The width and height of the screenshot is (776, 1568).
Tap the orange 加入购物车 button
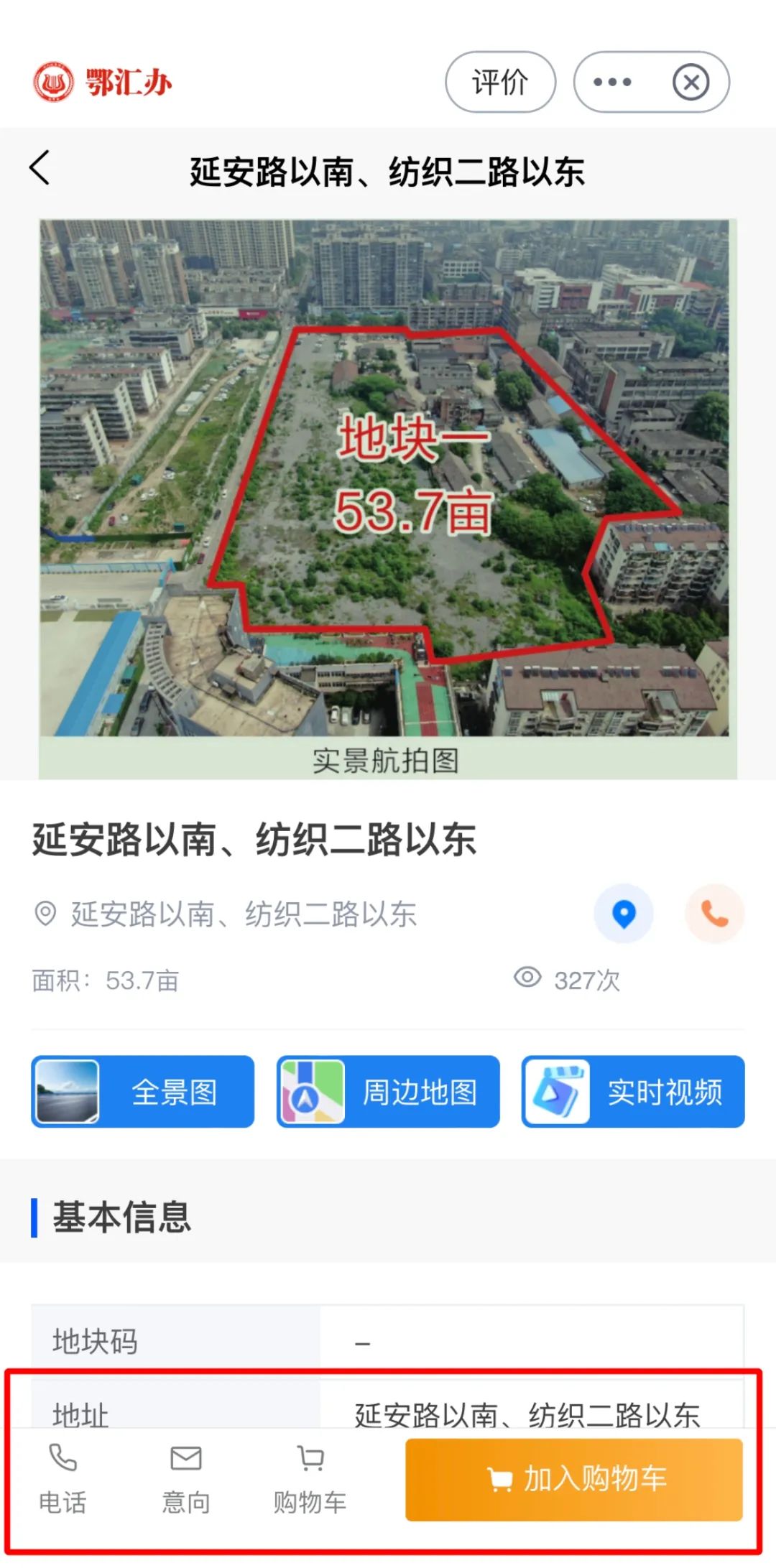coord(573,1480)
